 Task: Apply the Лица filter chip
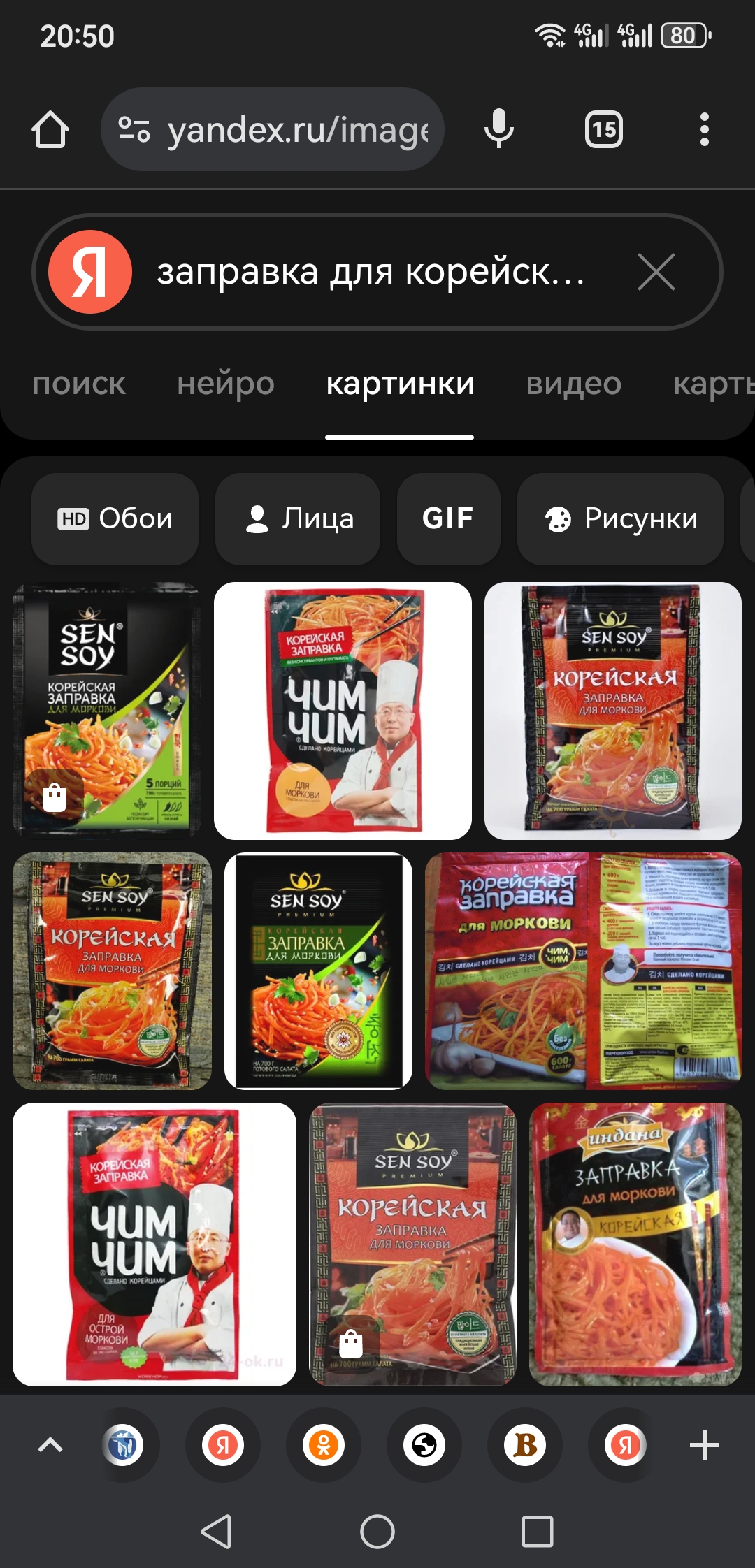pos(299,518)
